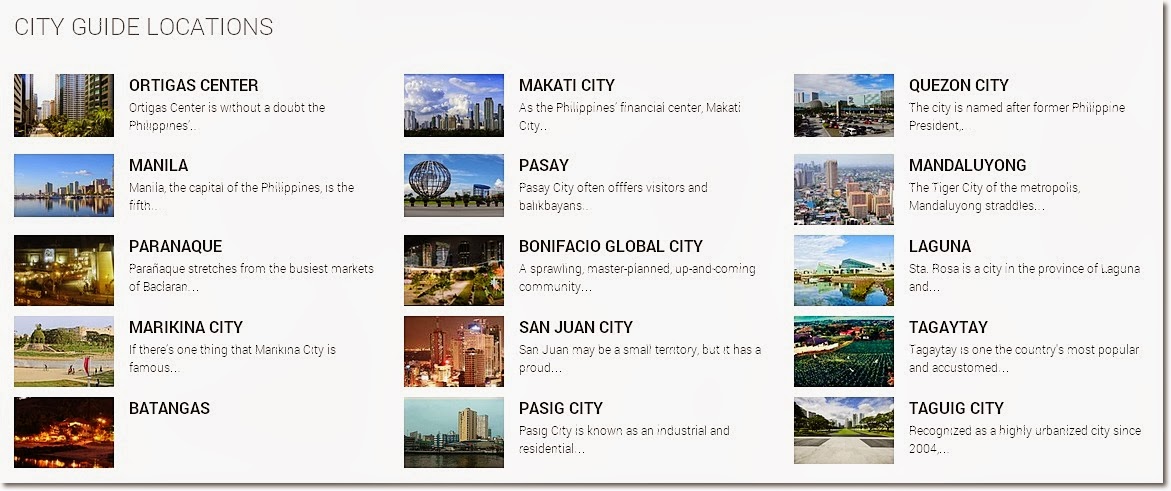Choose the Pasay city guide

point(543,166)
